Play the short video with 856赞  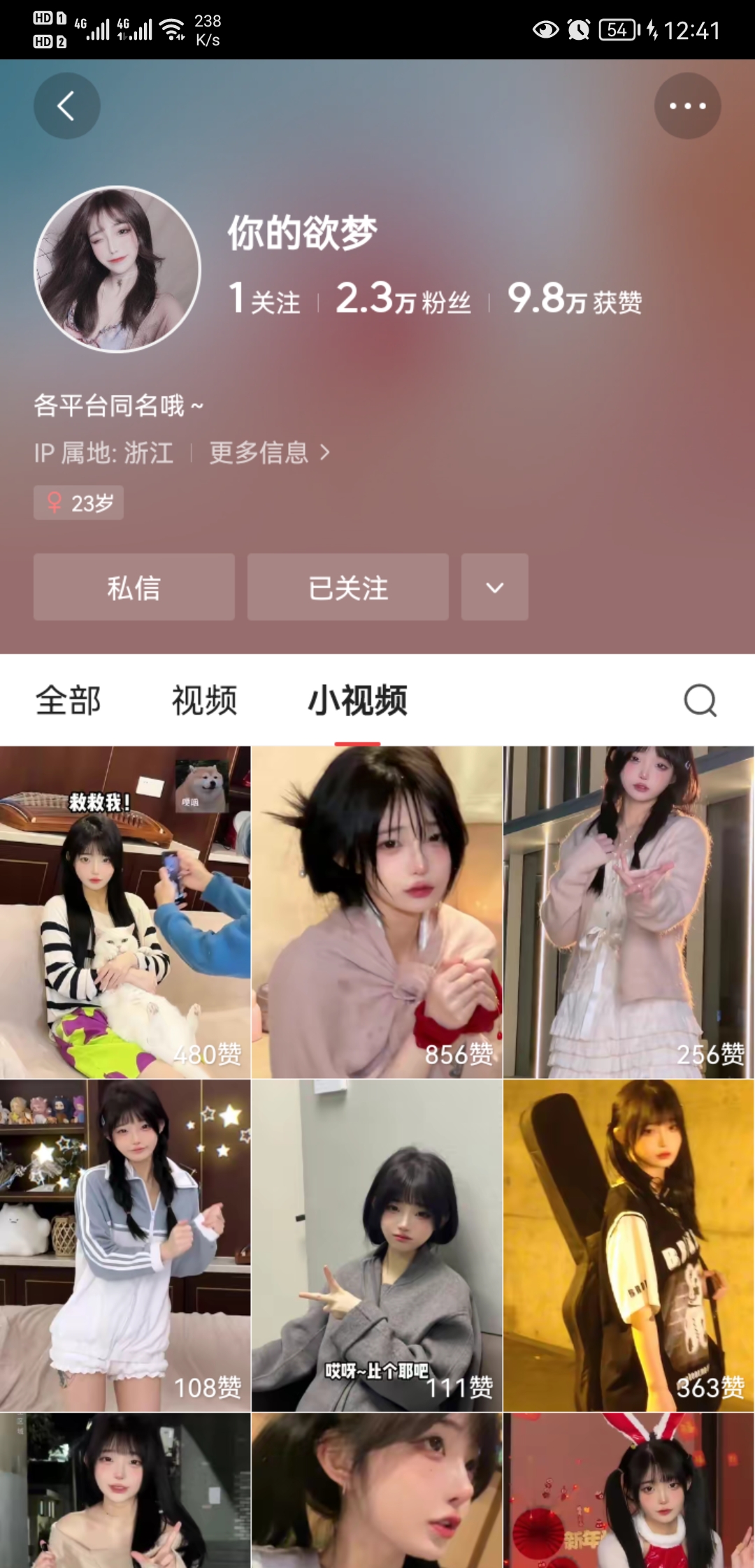377,912
